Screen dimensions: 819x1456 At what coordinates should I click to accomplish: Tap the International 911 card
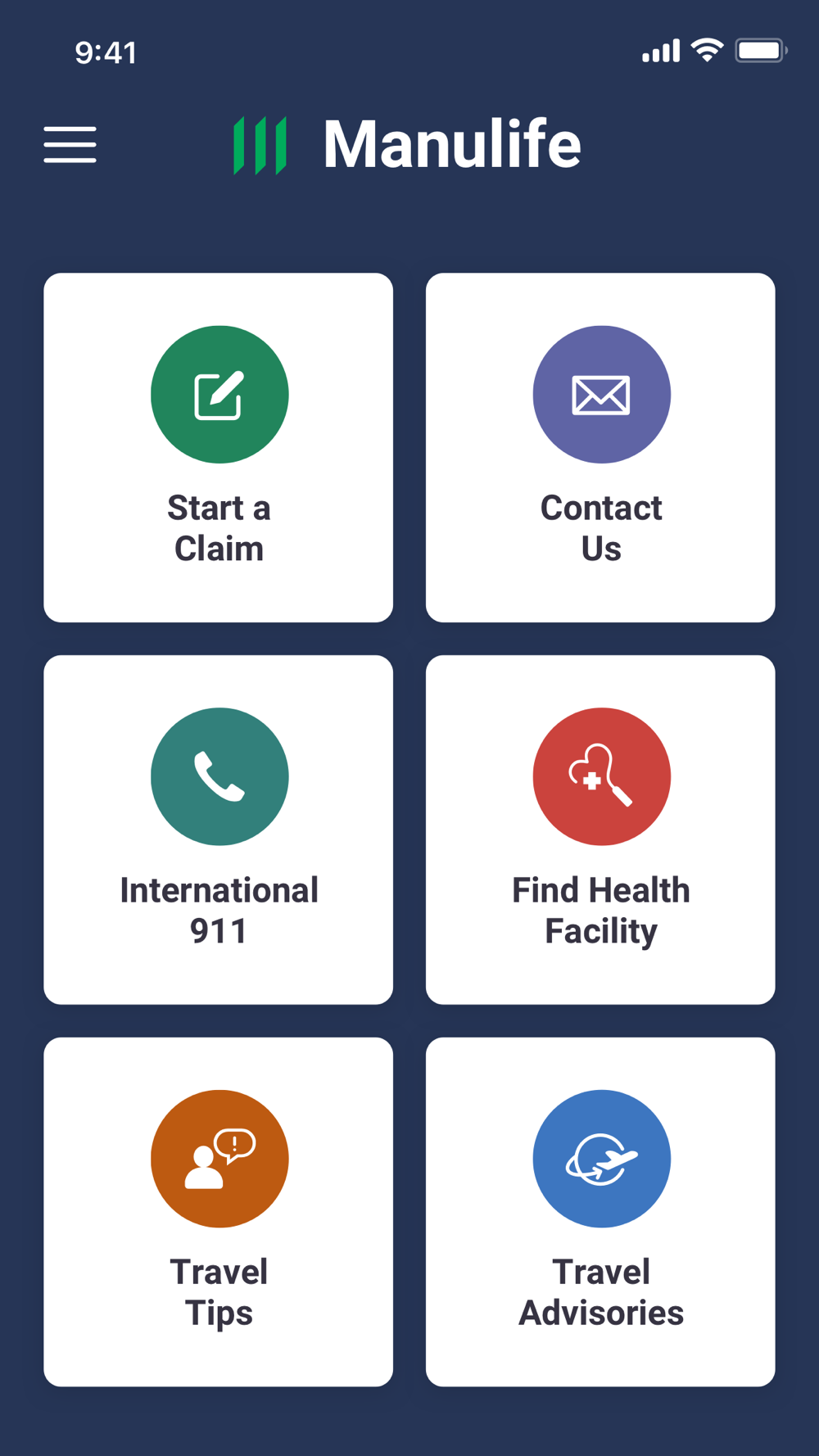pos(218,830)
